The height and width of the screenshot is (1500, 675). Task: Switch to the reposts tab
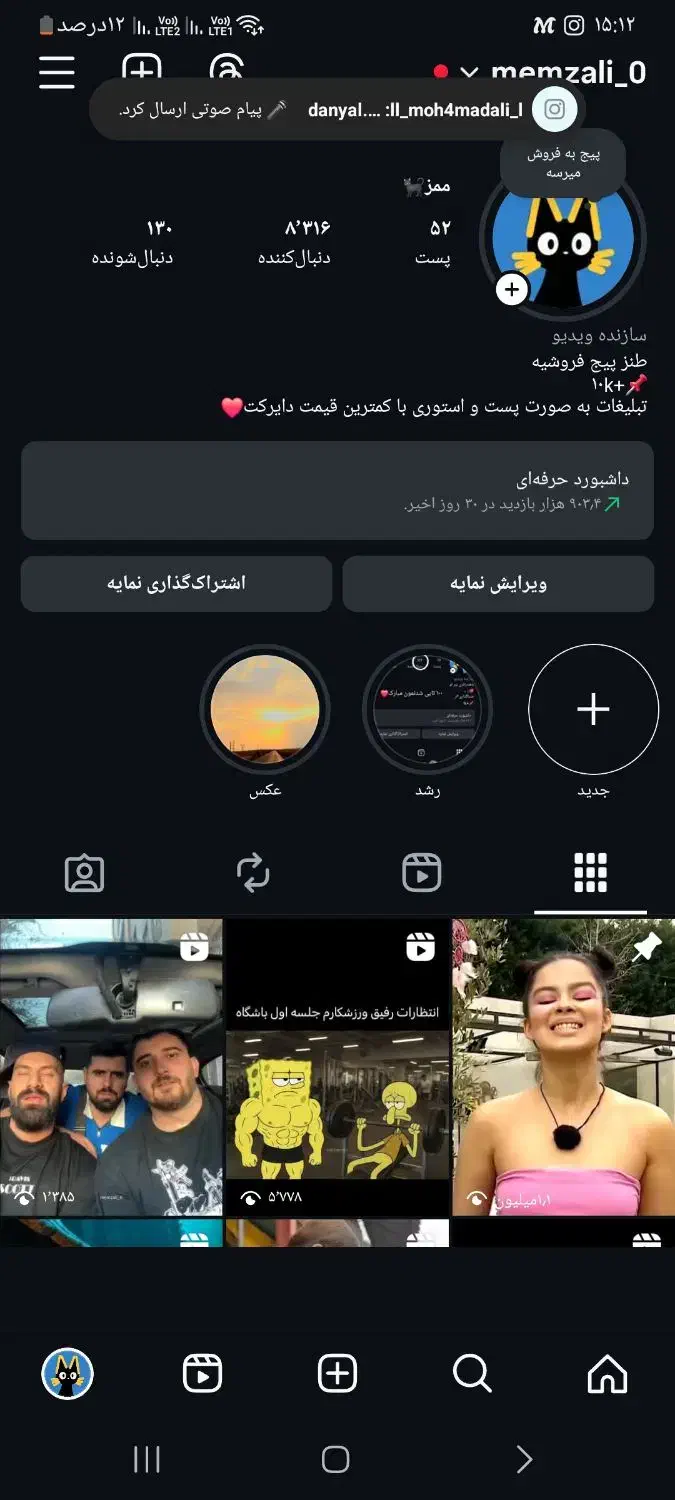tap(253, 873)
